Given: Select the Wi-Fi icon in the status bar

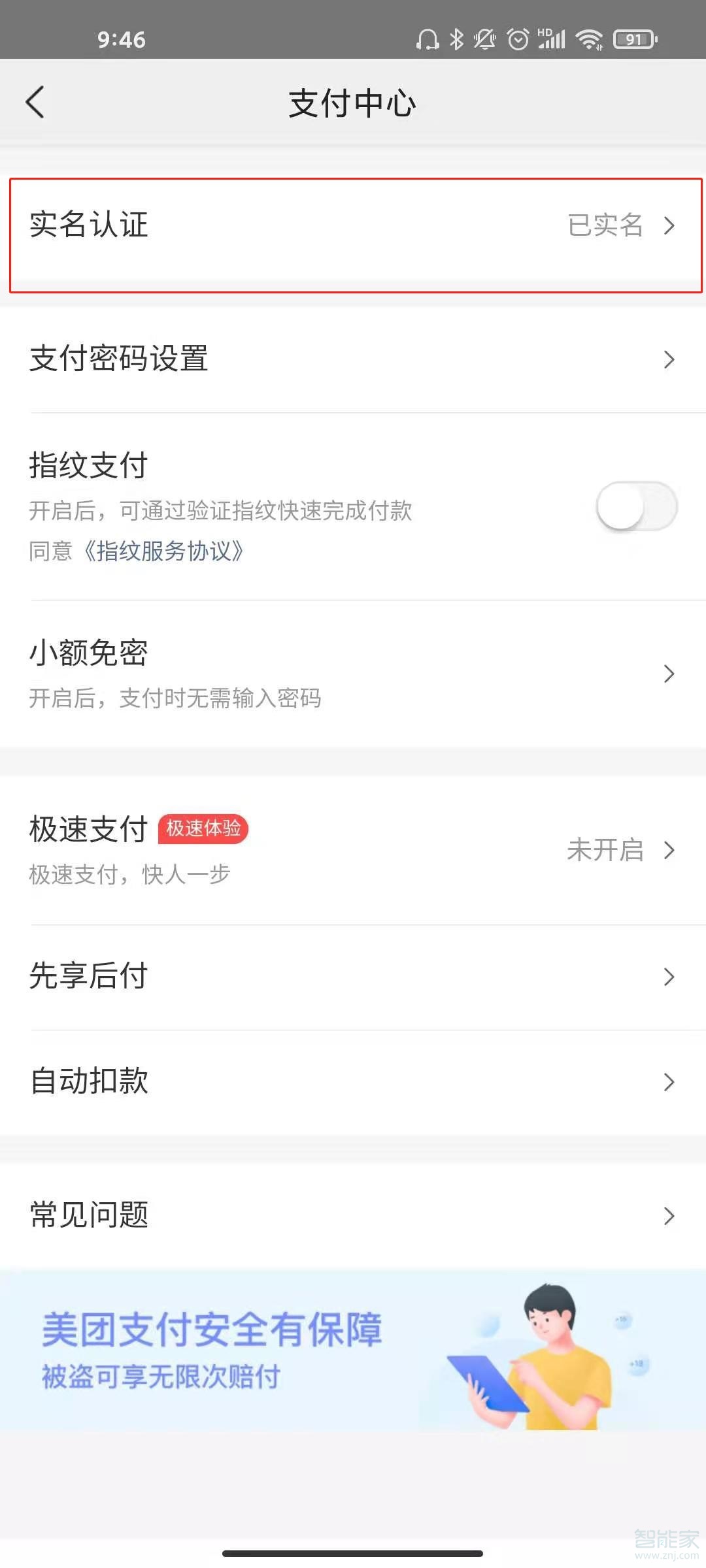Looking at the screenshot, I should coord(589,39).
